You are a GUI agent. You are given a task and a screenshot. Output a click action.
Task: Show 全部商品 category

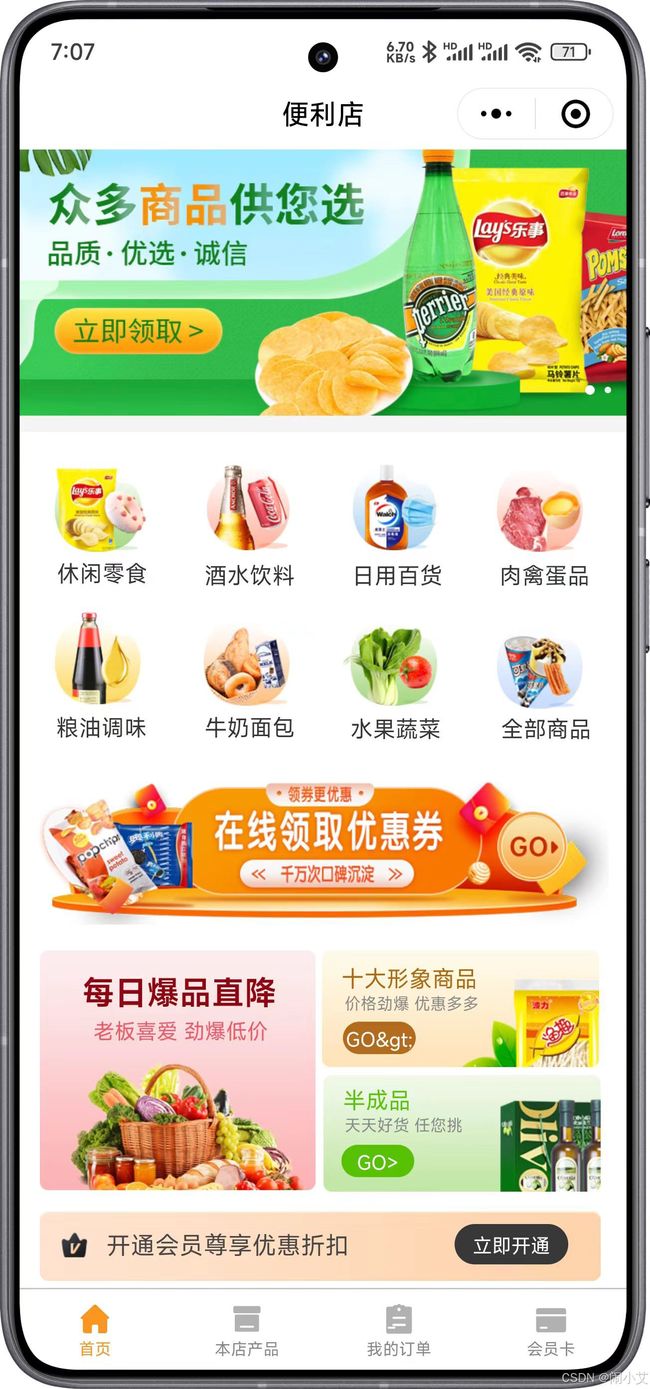545,677
